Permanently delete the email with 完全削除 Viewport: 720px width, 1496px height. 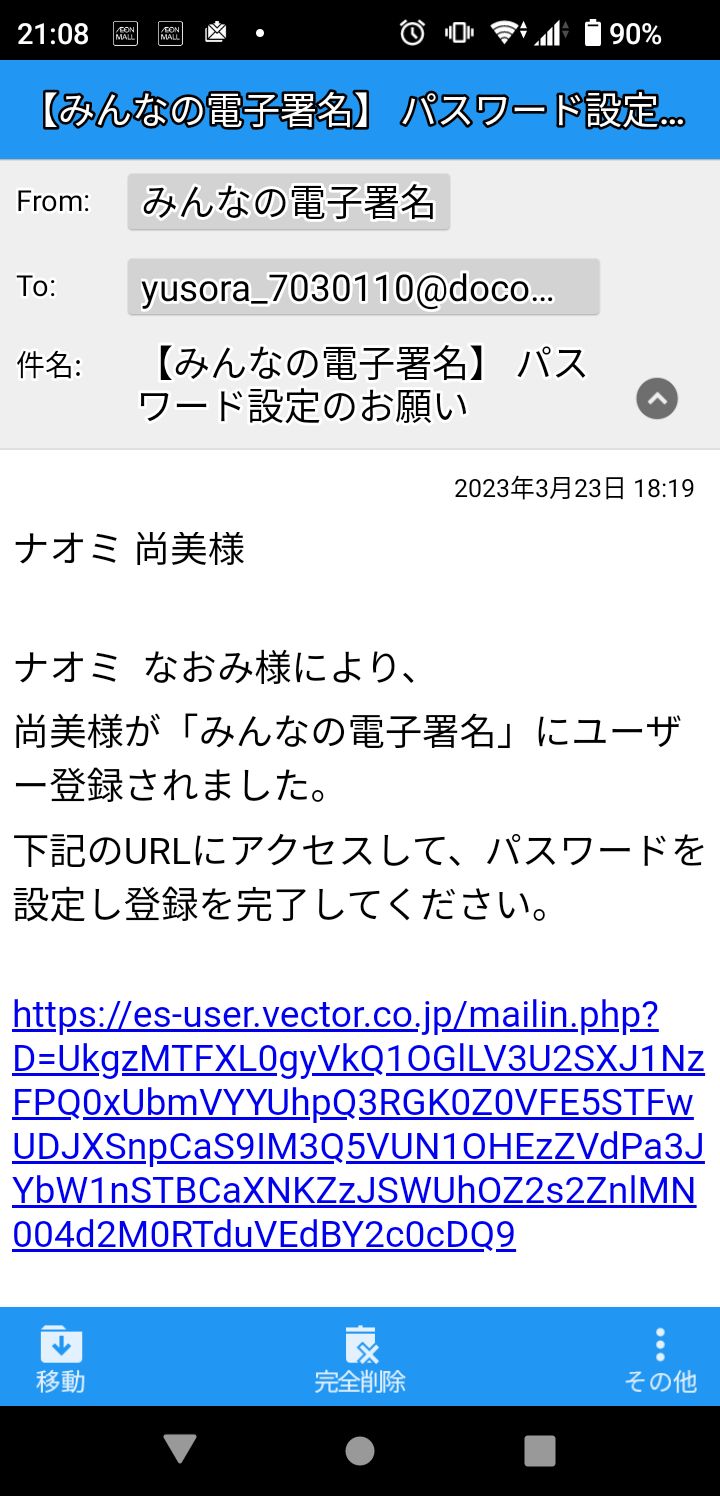pyautogui.click(x=360, y=1357)
